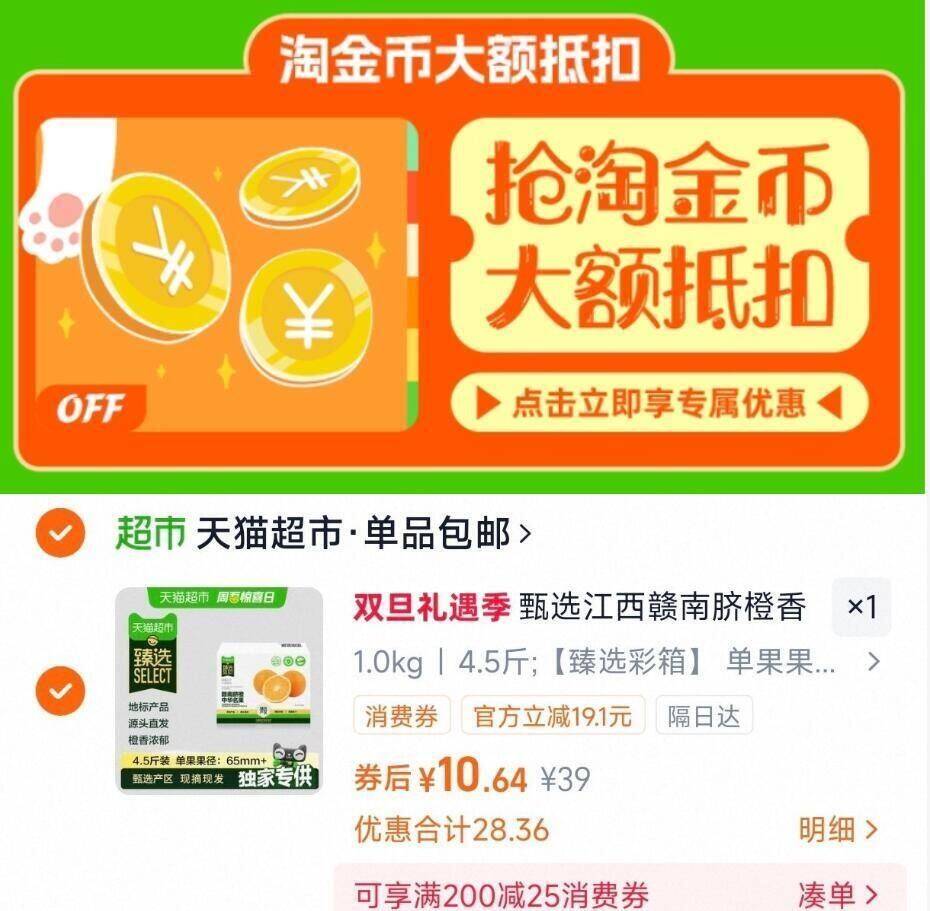The image size is (930, 911).
Task: Expand the 1.0kg | 4.5斤 spec selector
Action: (615, 662)
